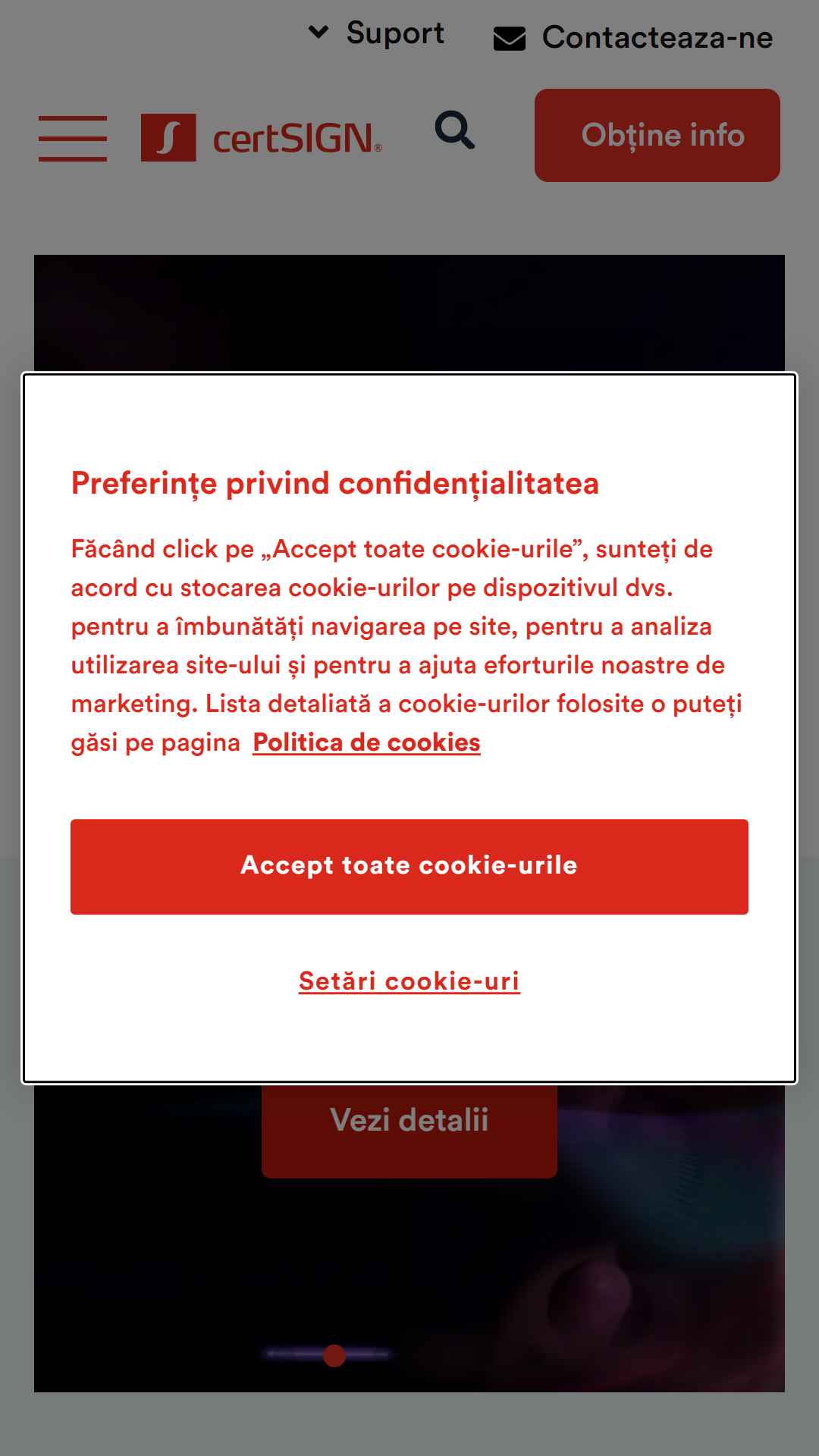Expand the Suport dropdown
This screenshot has height=1456, width=819.
pyautogui.click(x=377, y=33)
